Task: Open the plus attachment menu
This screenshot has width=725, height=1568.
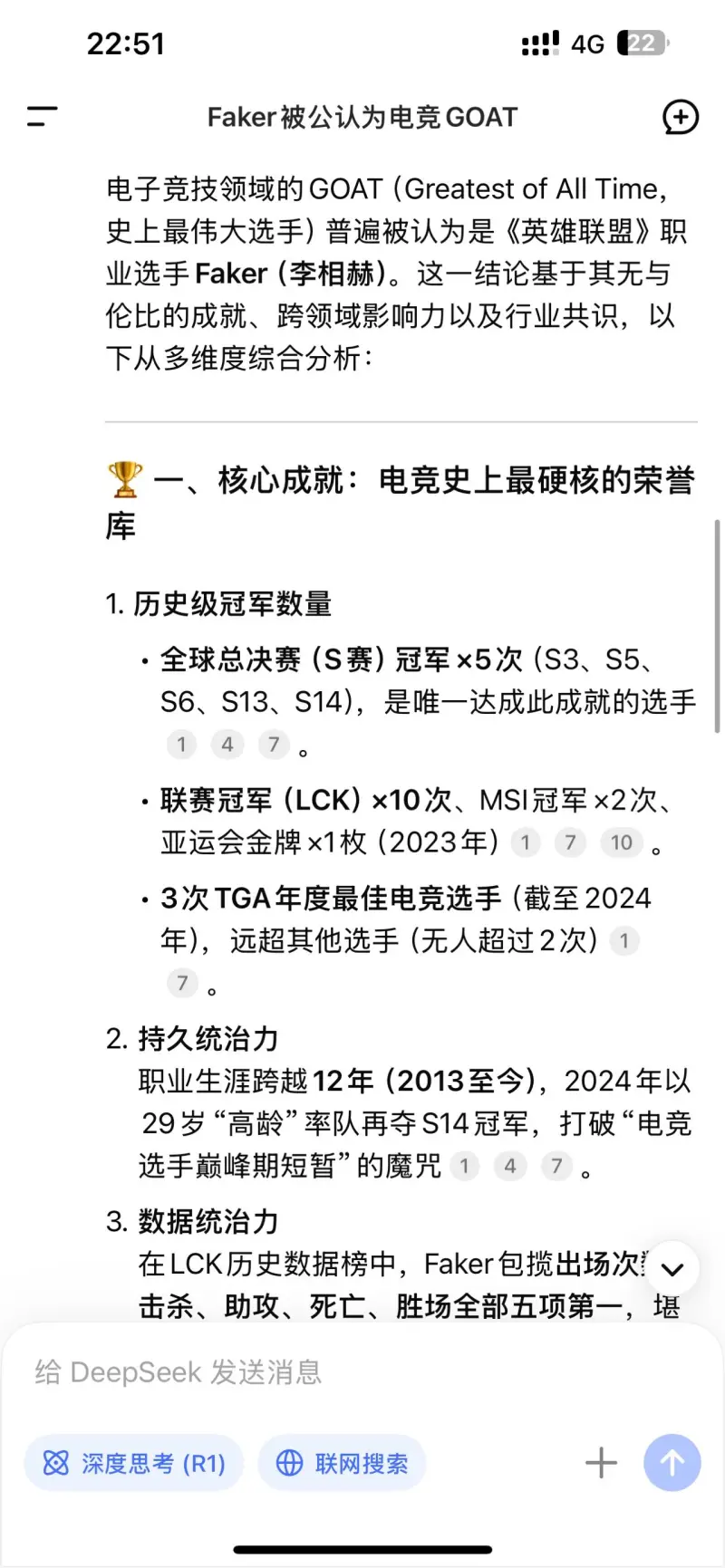Action: 601,1463
